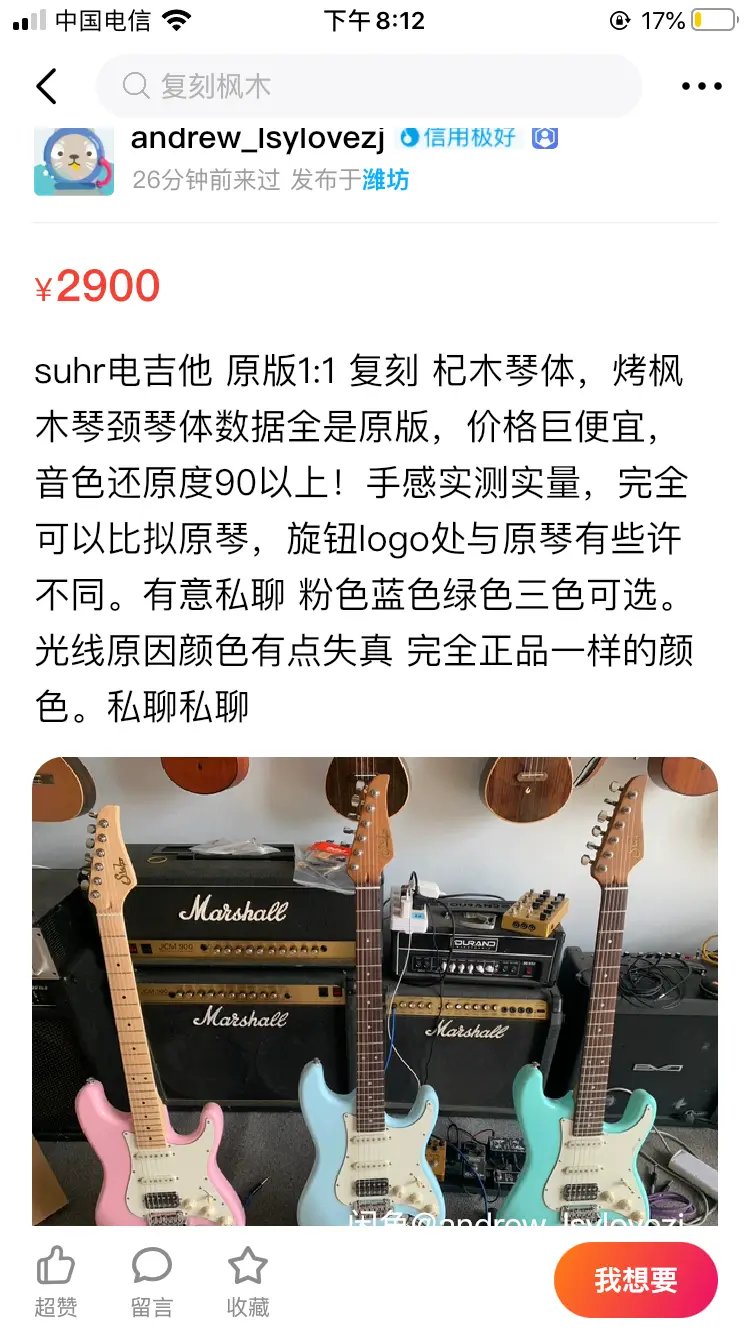Tap the search box reading 复刻枫木

coord(368,87)
